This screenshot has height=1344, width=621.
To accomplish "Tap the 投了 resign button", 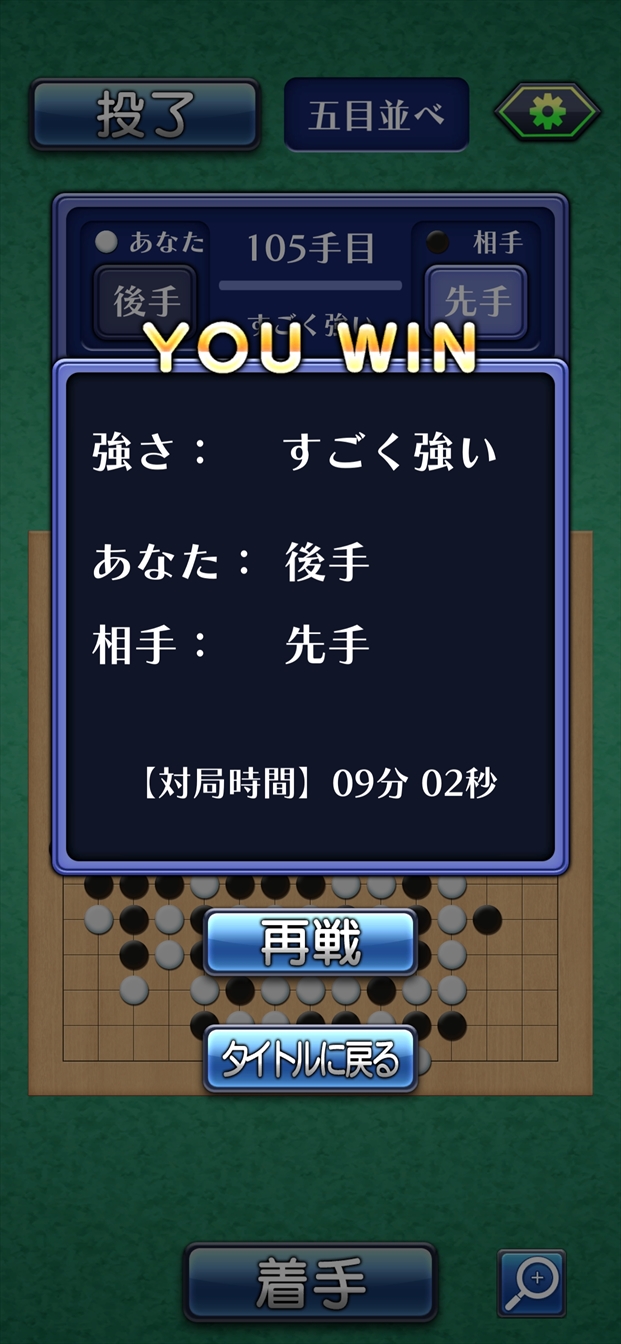I will (x=145, y=115).
